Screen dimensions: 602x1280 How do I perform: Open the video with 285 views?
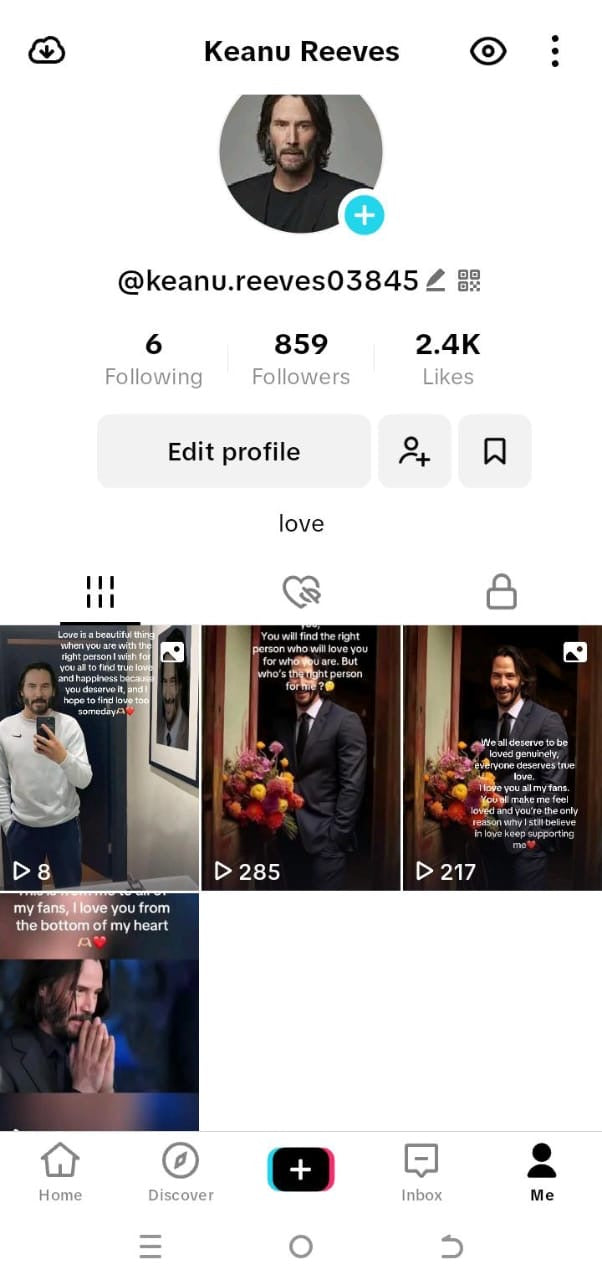(301, 757)
